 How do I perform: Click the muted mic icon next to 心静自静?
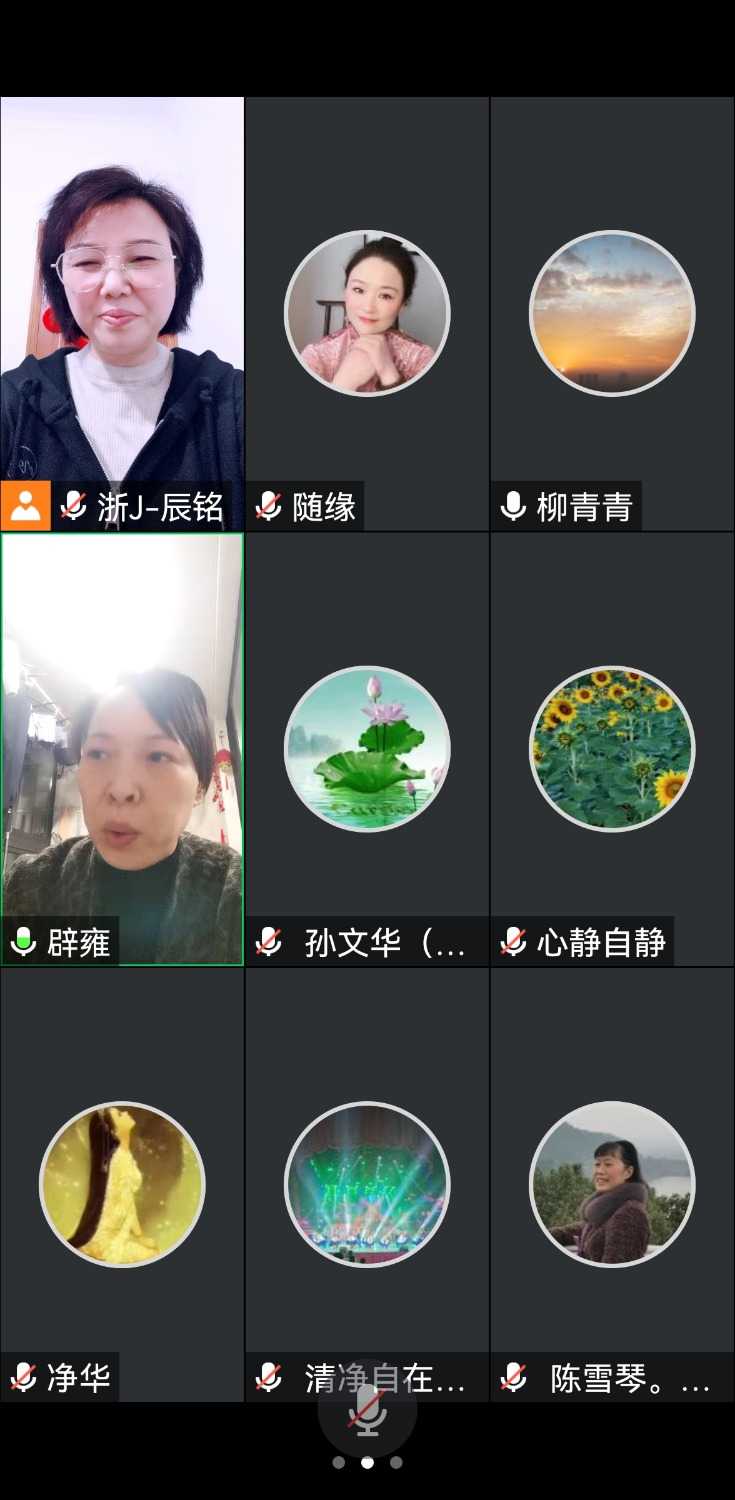tap(513, 941)
